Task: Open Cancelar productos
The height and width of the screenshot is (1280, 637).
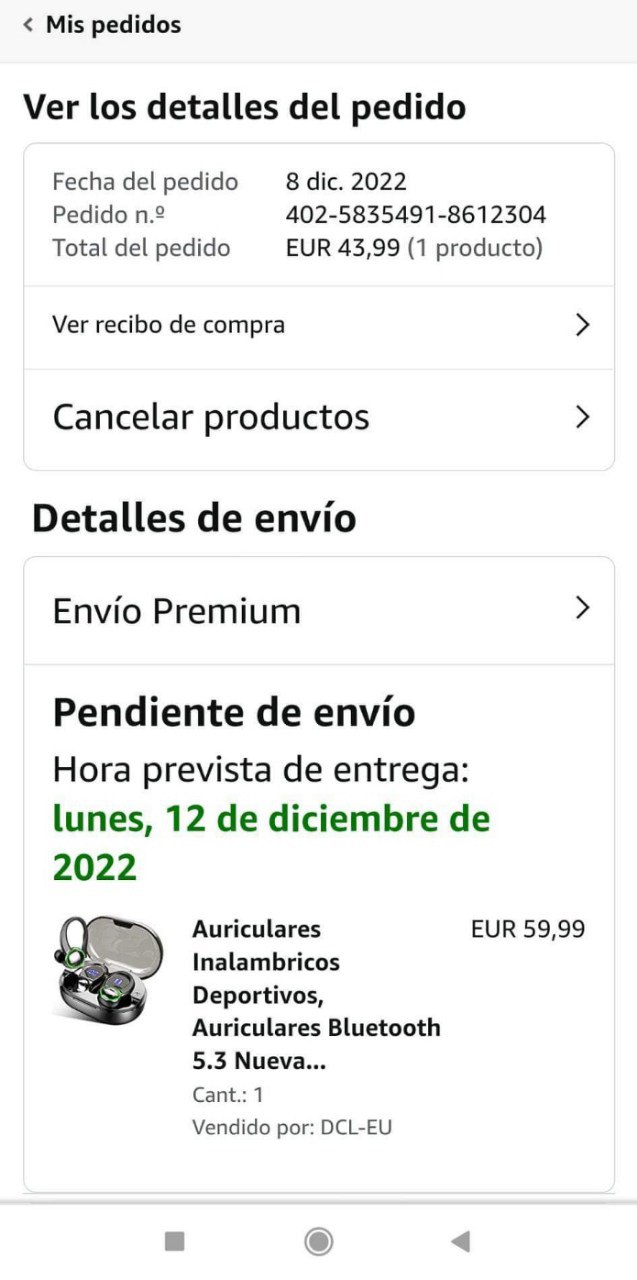Action: 319,418
